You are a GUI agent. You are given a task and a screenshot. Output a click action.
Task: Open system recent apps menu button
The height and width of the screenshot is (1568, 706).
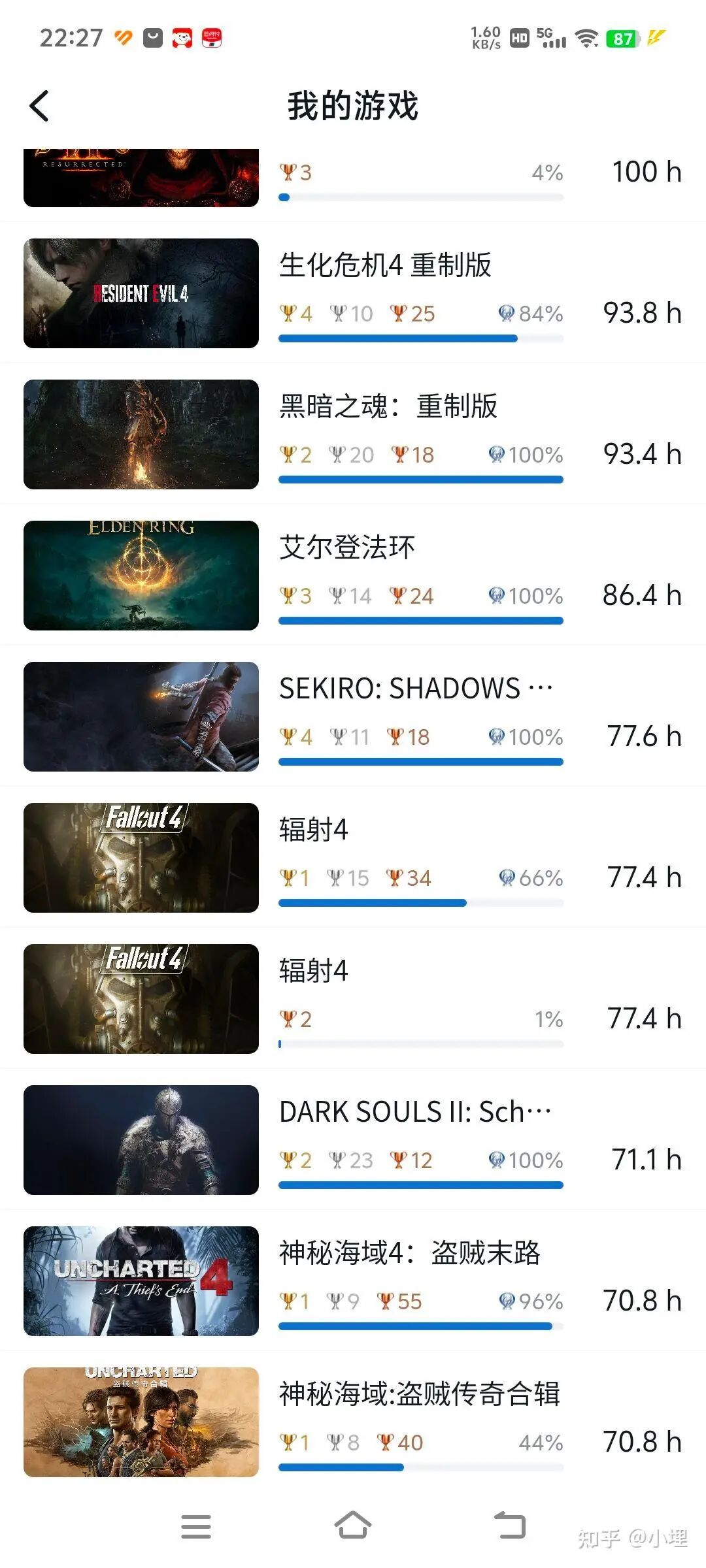click(x=196, y=1526)
